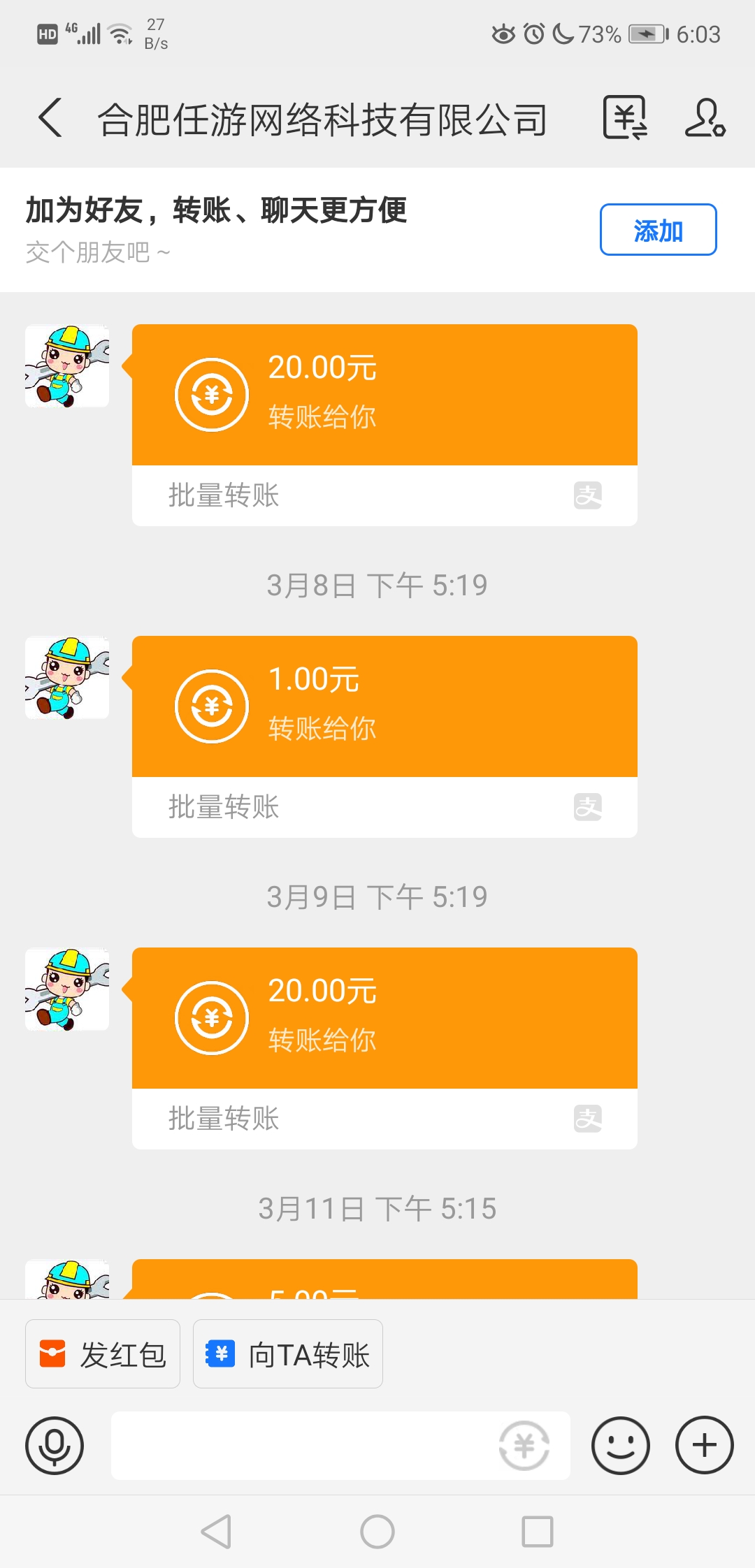Open system recent apps
Image resolution: width=755 pixels, height=1568 pixels.
538,1532
